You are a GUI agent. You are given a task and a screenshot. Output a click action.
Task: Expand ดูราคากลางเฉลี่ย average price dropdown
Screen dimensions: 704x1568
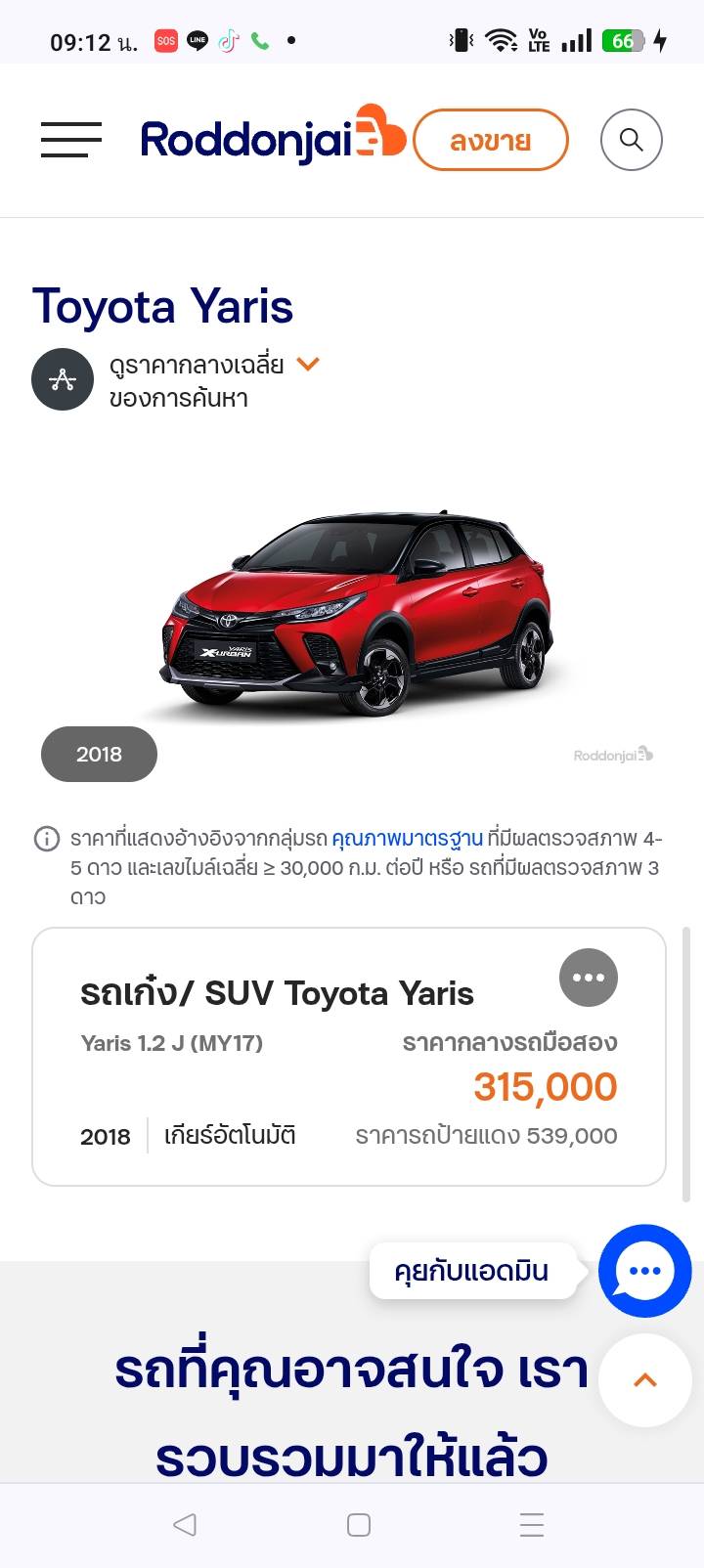[308, 365]
